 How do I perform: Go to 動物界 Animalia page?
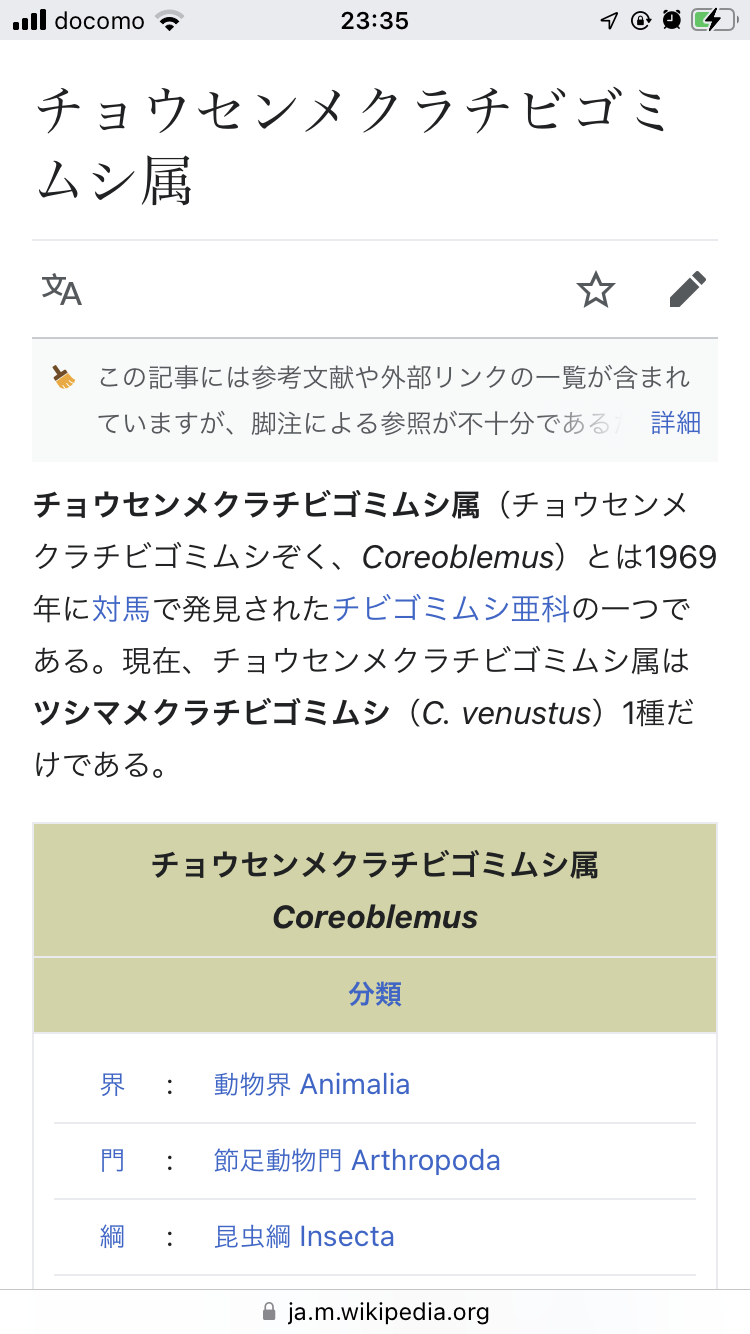pyautogui.click(x=312, y=1085)
